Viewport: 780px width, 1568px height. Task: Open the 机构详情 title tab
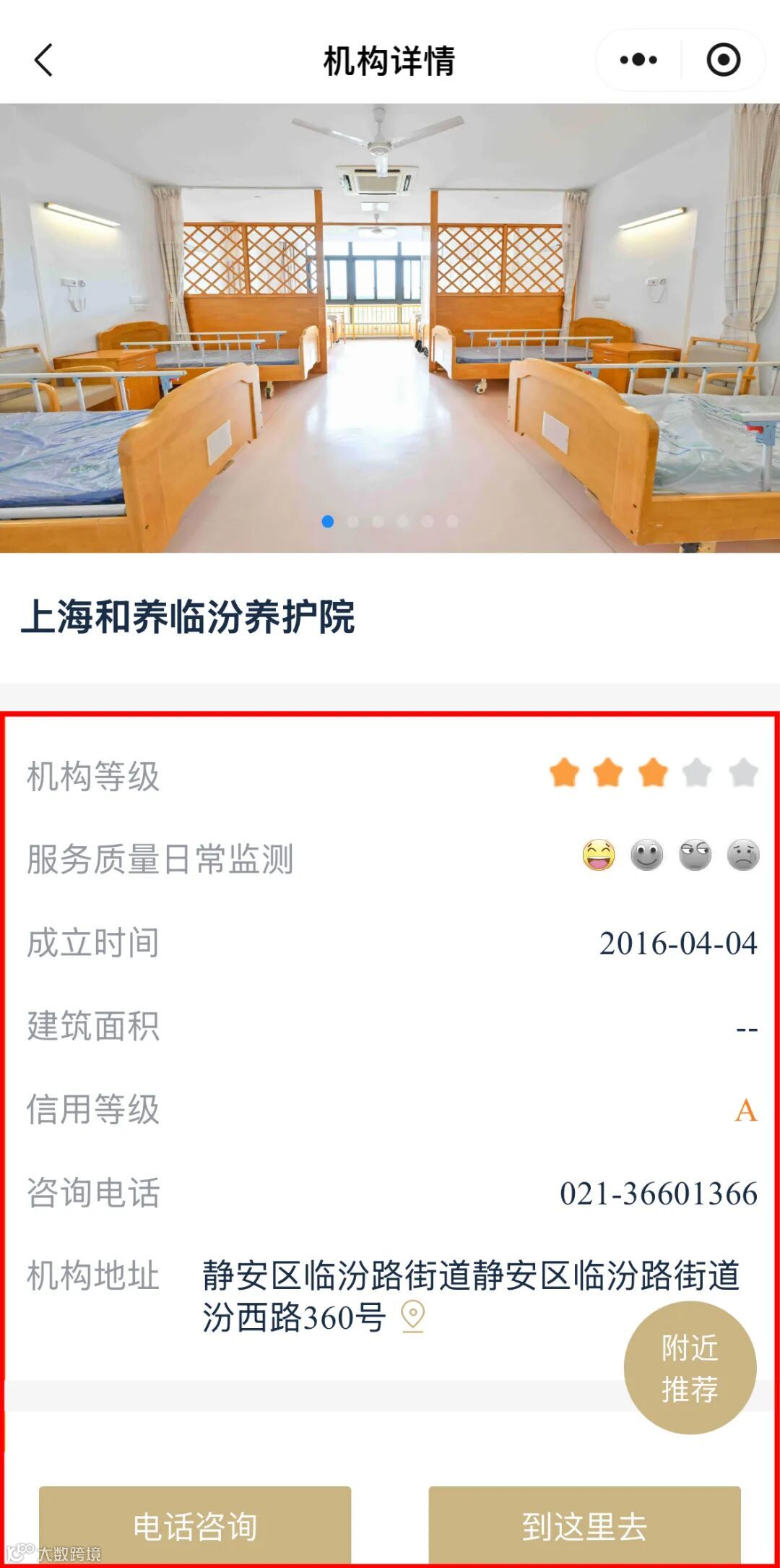click(x=390, y=61)
